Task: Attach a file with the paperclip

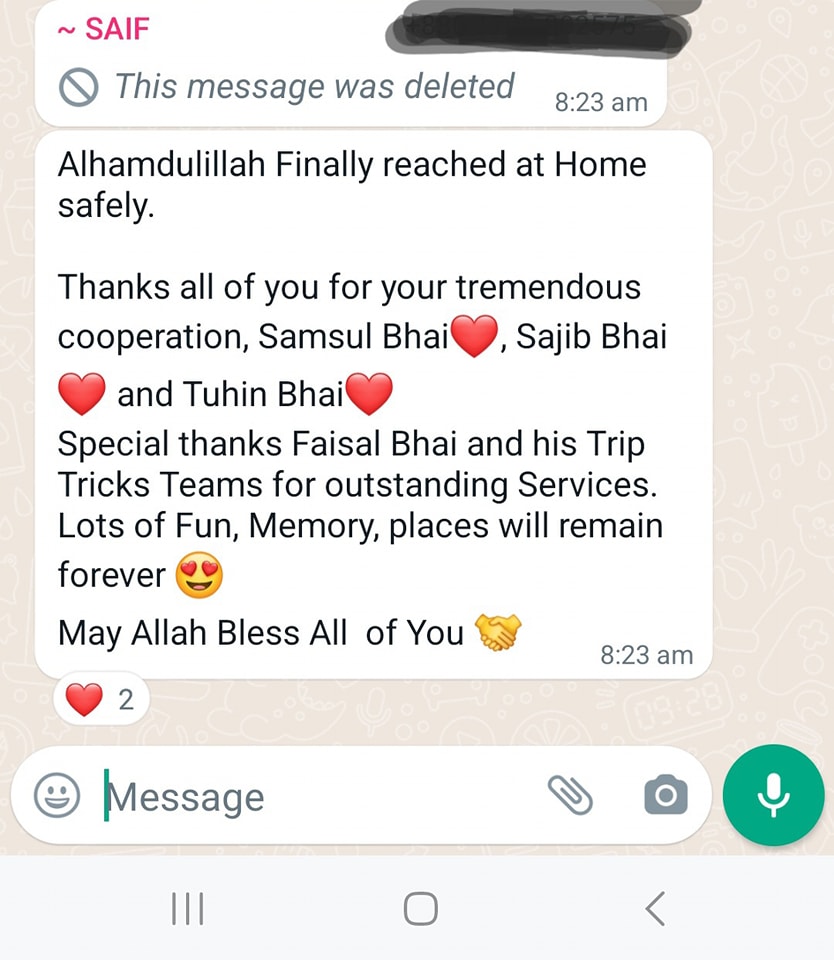Action: point(570,796)
